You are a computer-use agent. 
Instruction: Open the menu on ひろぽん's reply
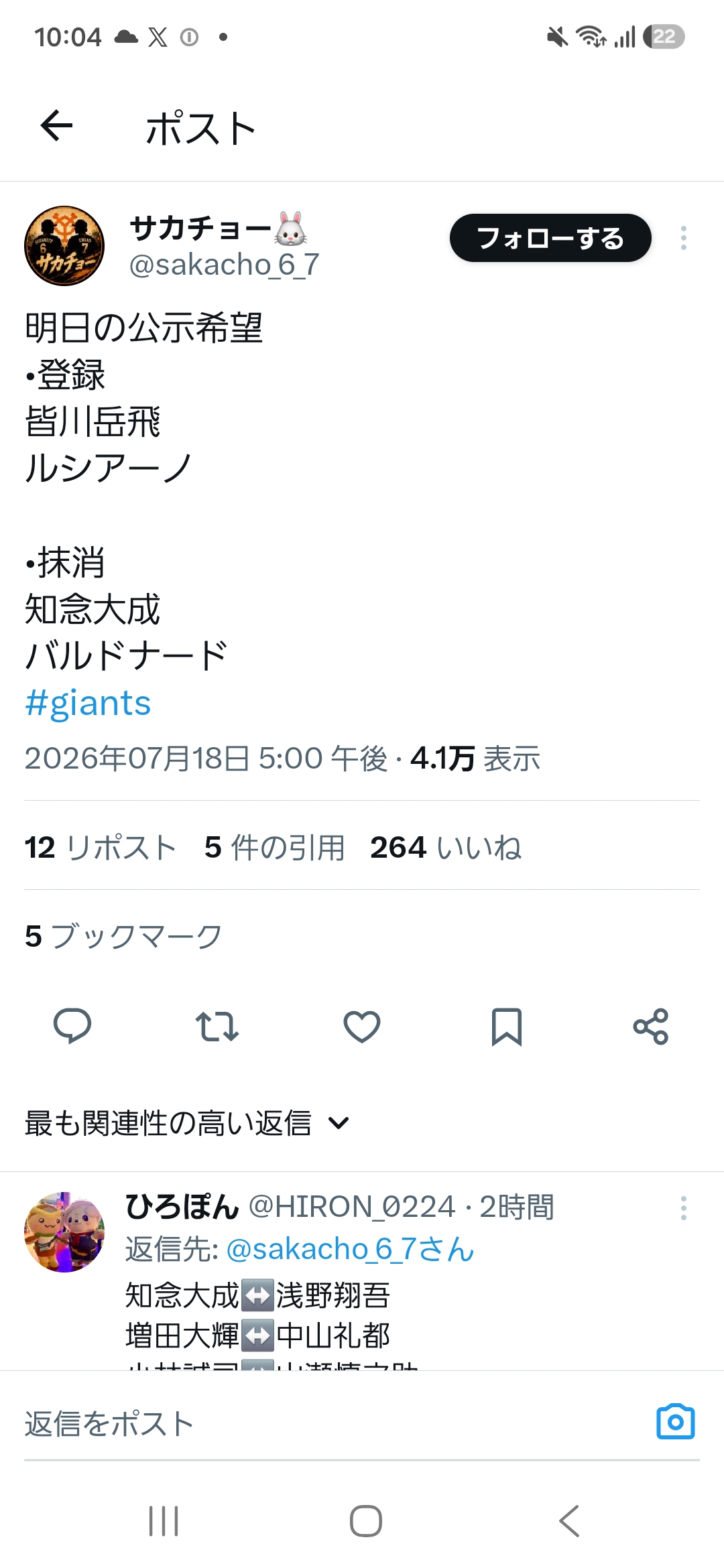tap(683, 1207)
